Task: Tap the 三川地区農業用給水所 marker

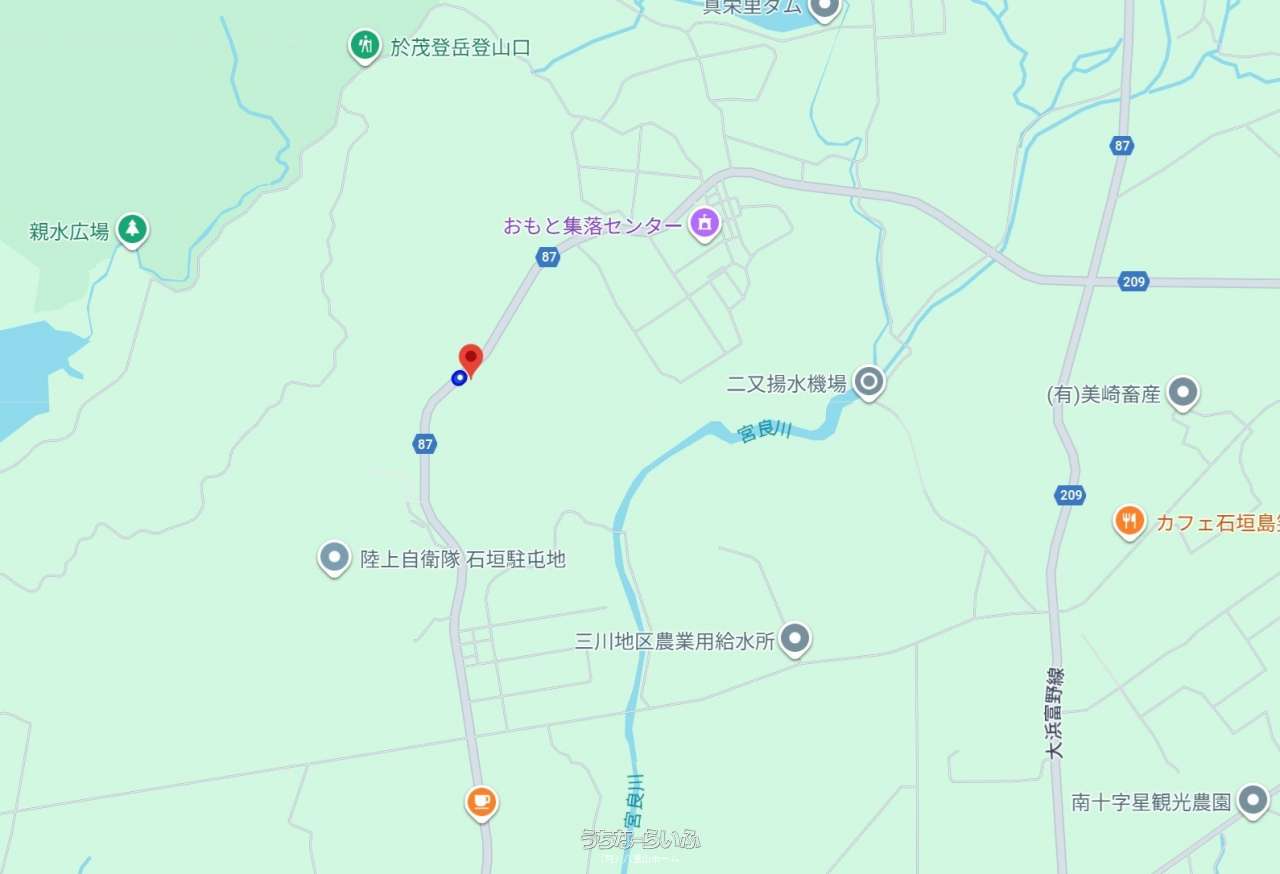Action: [x=794, y=638]
